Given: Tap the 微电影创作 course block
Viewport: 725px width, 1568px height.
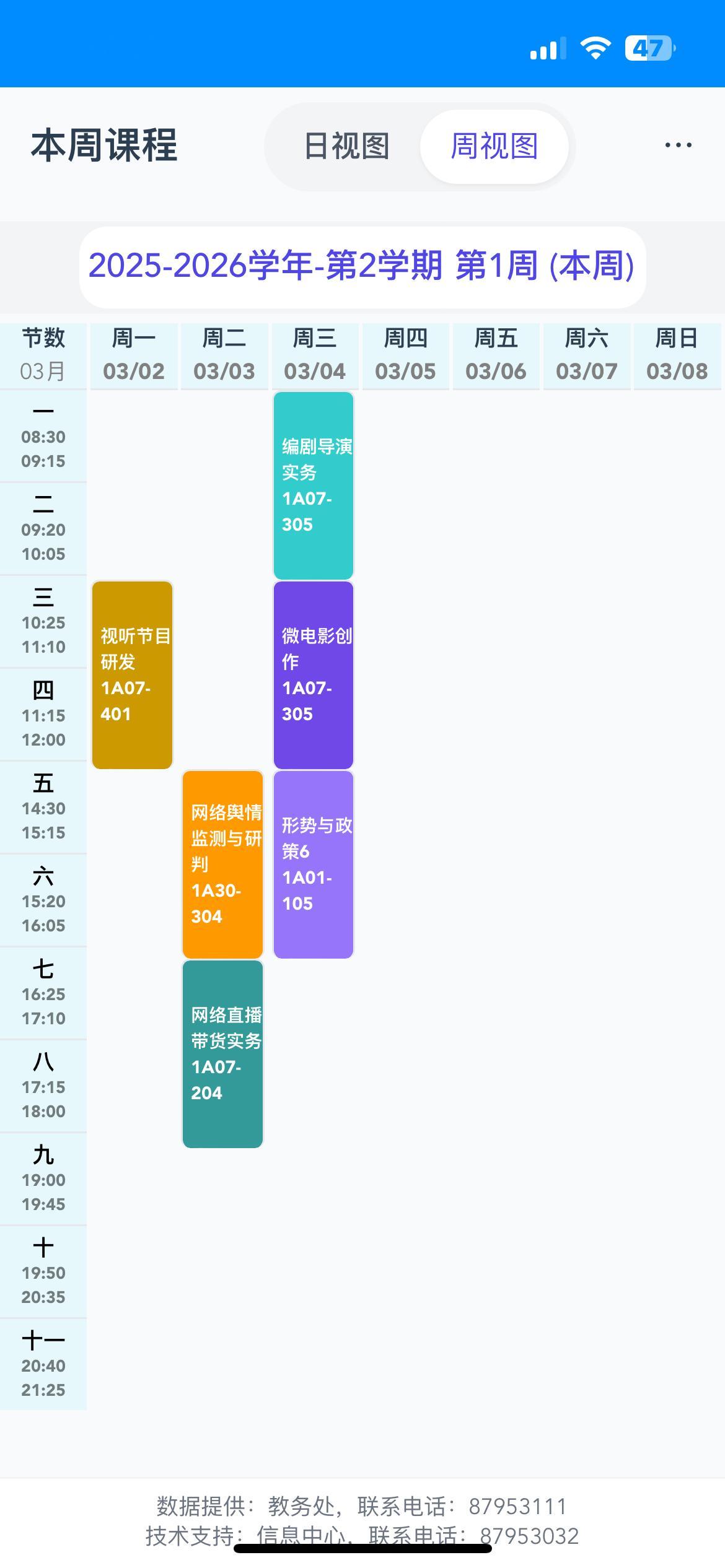Looking at the screenshot, I should click(x=313, y=675).
